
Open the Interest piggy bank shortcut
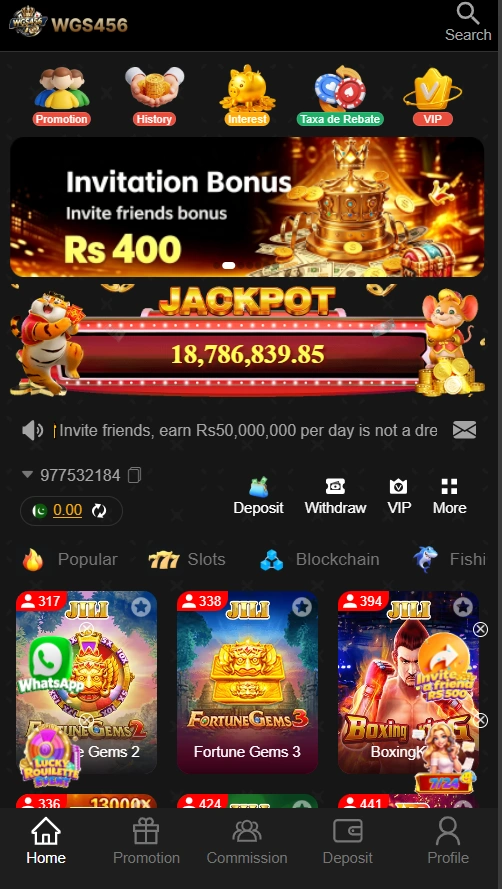[x=247, y=95]
